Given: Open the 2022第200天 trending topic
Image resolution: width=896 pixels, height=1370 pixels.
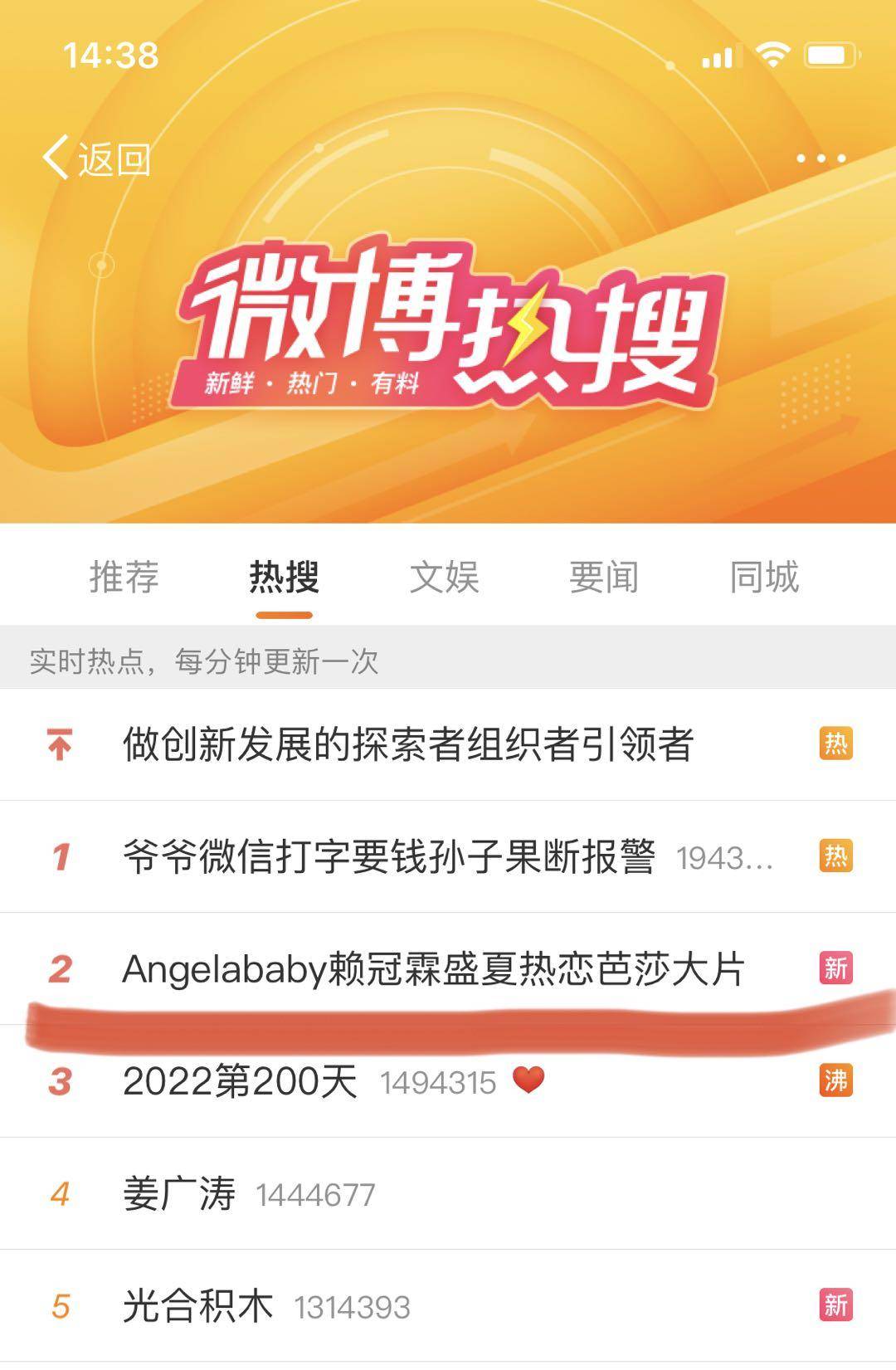Looking at the screenshot, I should (x=240, y=1081).
